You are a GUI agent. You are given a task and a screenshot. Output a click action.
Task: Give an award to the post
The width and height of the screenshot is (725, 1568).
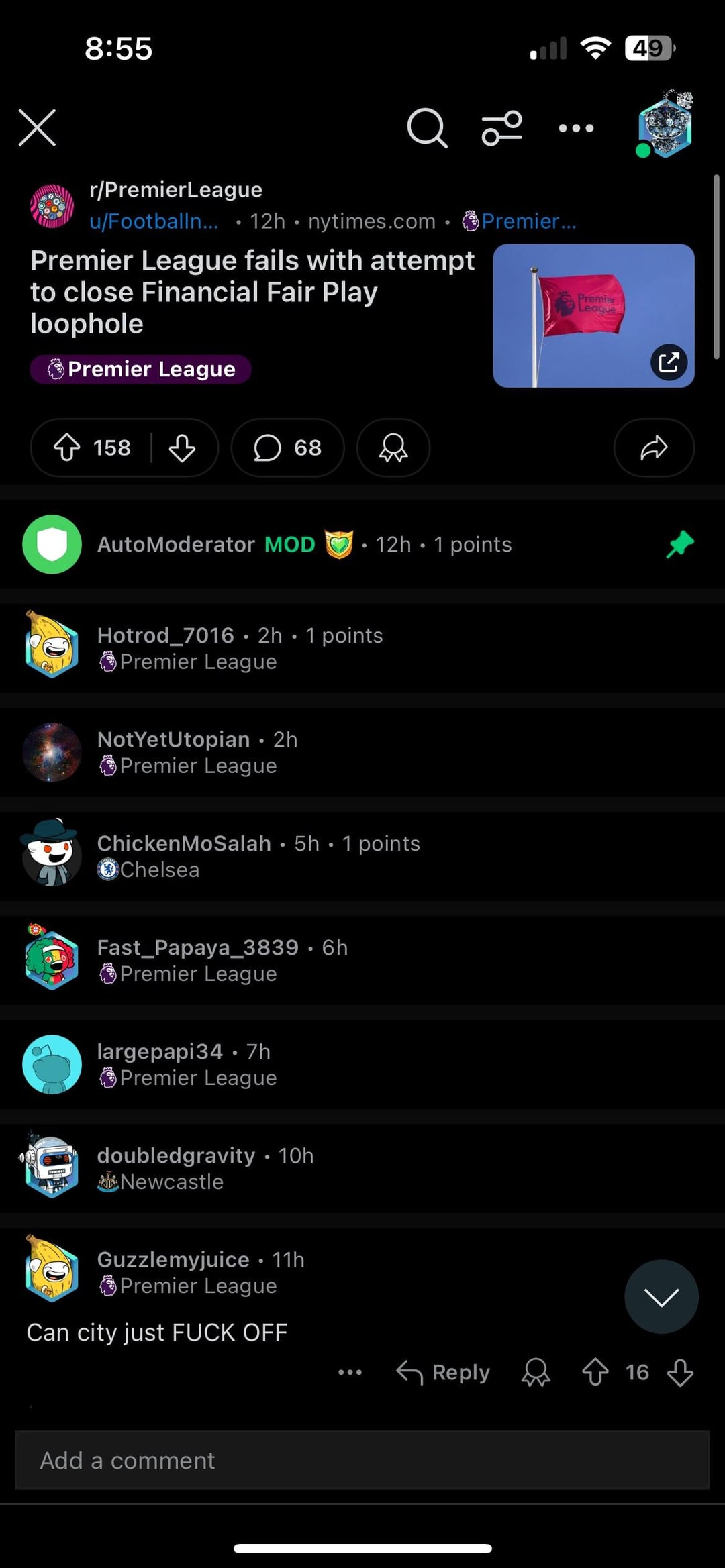coord(393,448)
